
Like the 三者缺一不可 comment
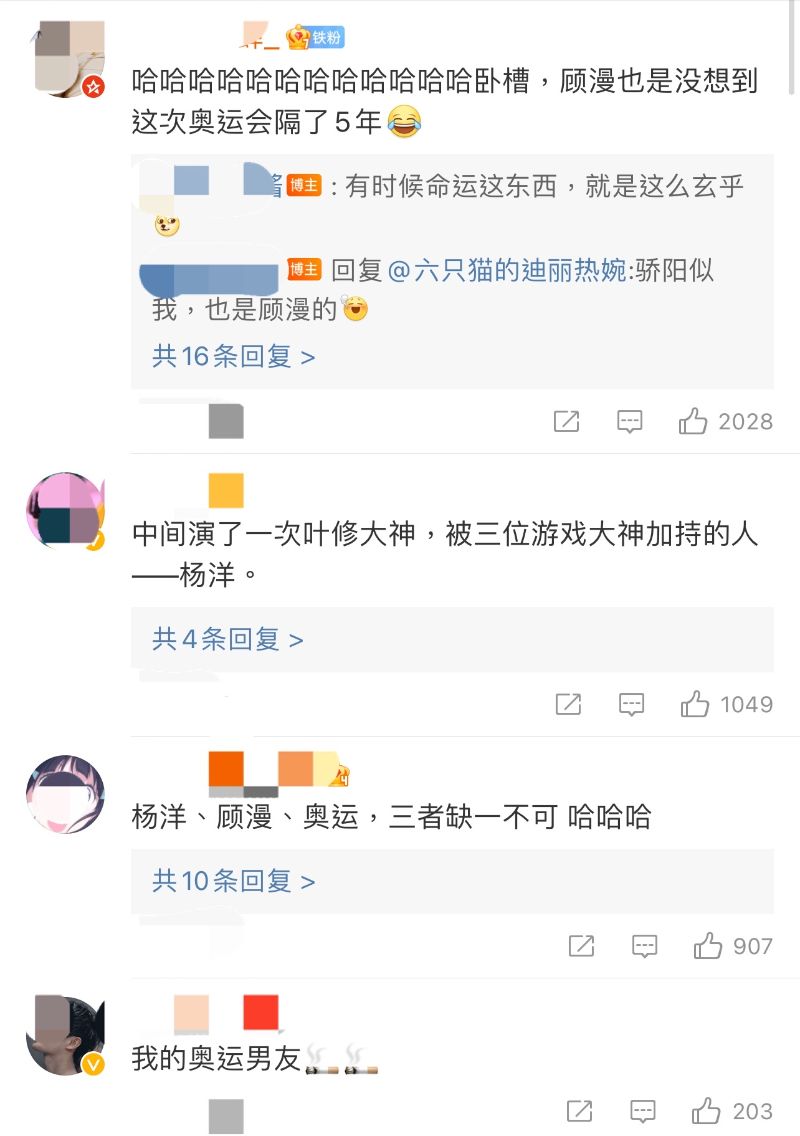[709, 946]
